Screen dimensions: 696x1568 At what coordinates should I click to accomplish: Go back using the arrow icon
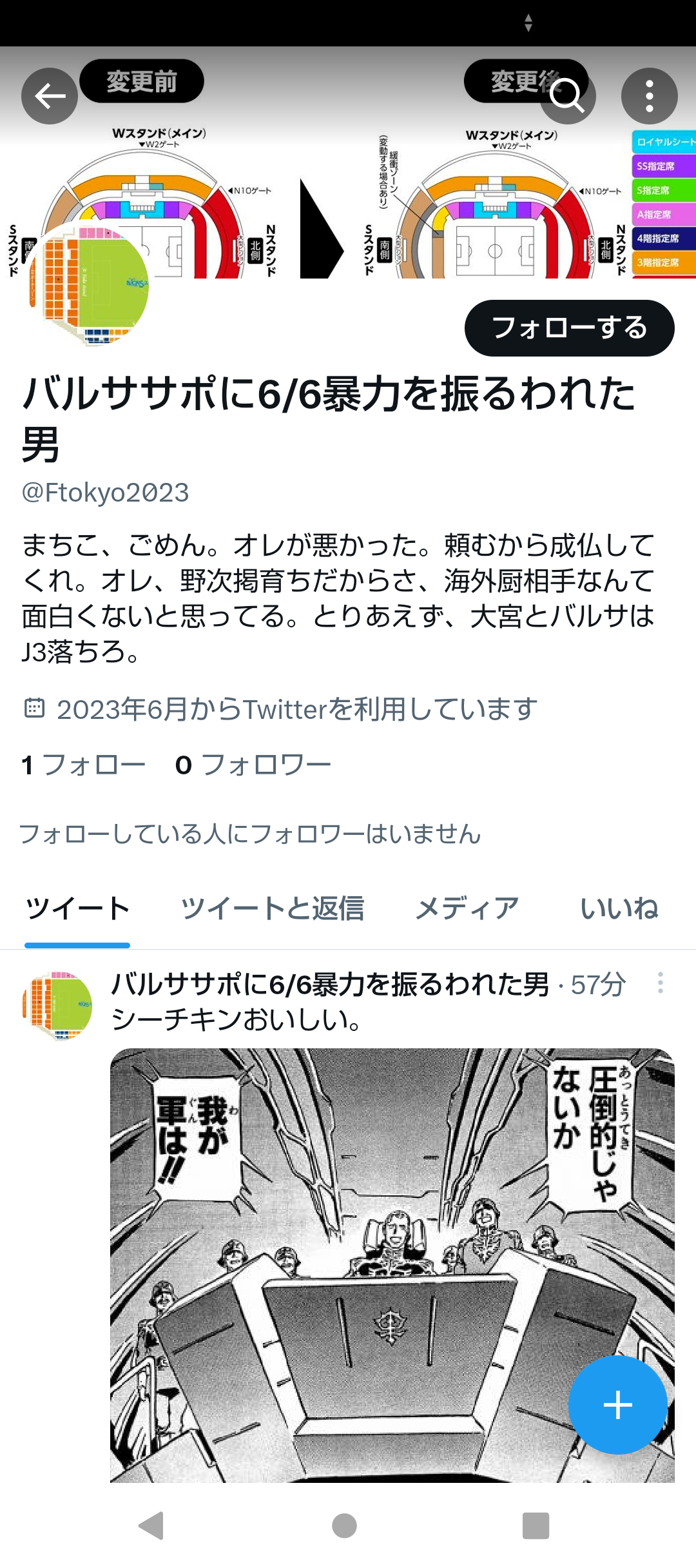(50, 97)
